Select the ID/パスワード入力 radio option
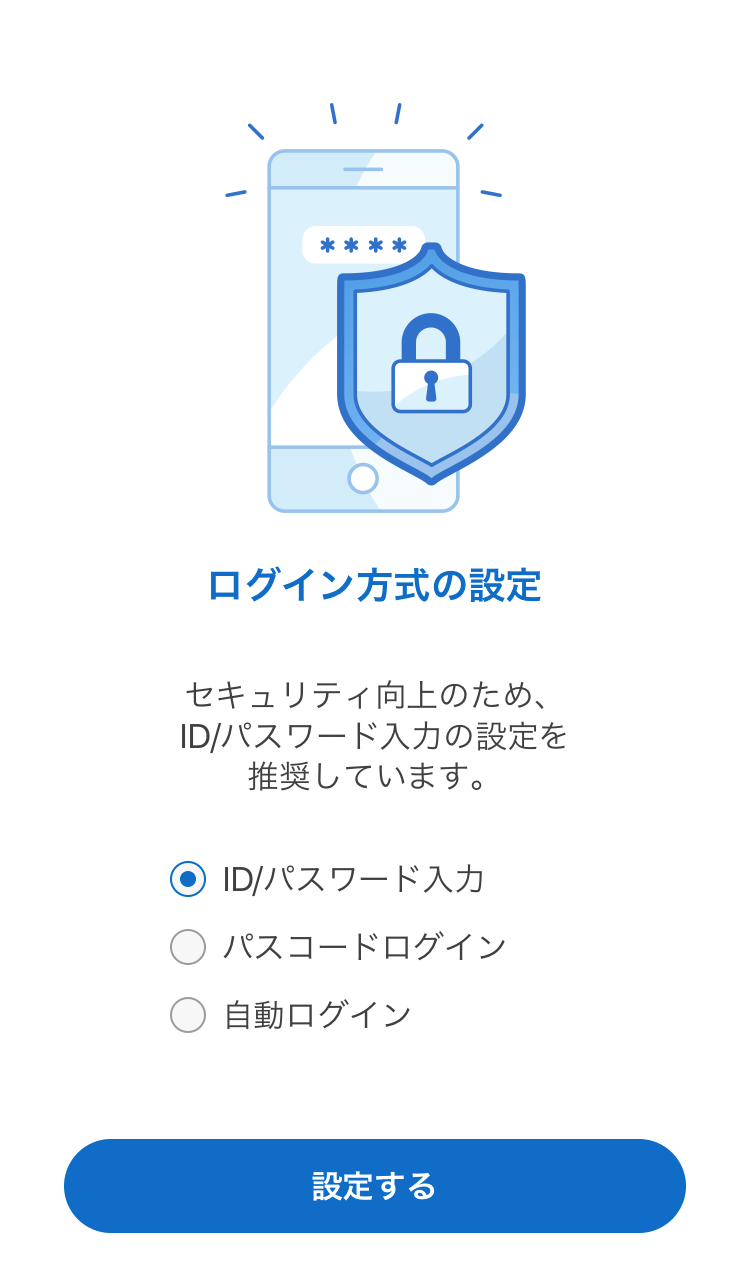This screenshot has height=1288, width=744. coord(188,879)
